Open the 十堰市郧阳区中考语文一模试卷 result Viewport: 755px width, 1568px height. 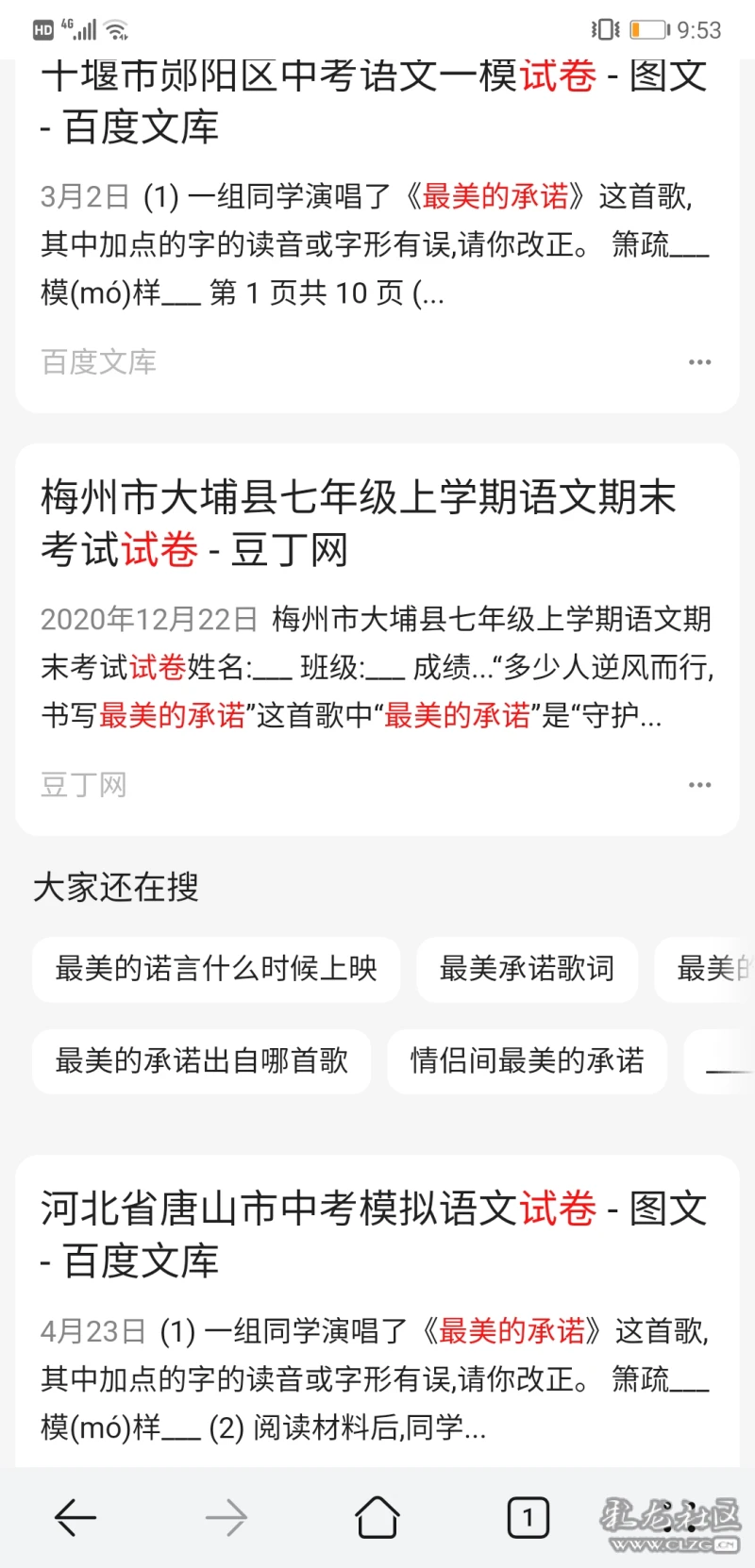[x=374, y=101]
